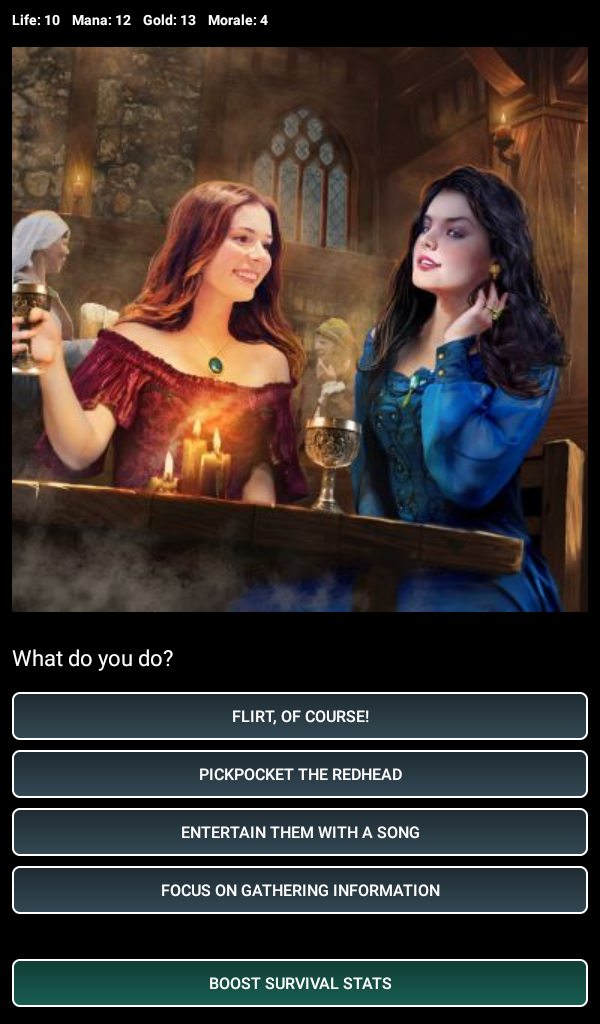Image resolution: width=600 pixels, height=1024 pixels.
Task: Tap the Boost Survival Stats button
Action: tap(300, 983)
